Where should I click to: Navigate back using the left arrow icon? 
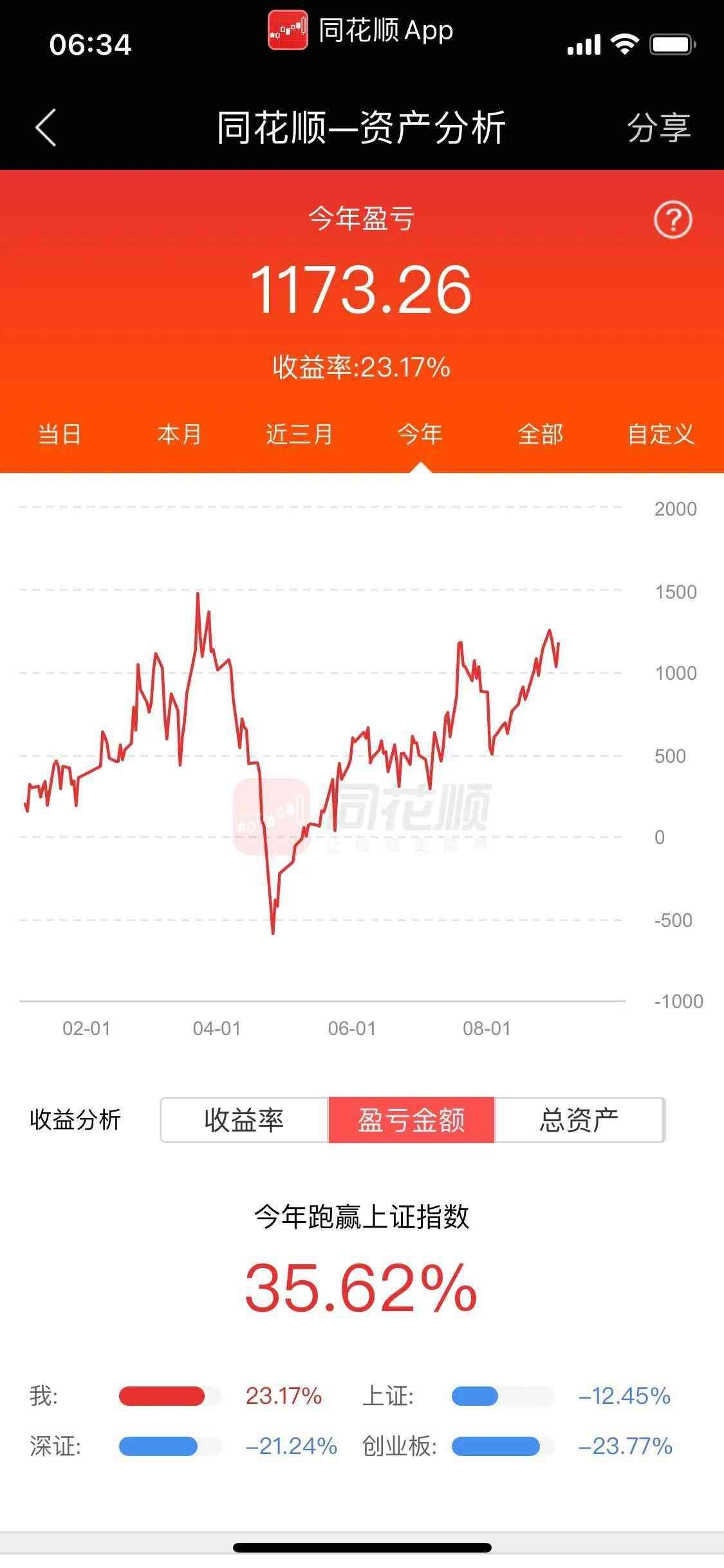pos(45,127)
